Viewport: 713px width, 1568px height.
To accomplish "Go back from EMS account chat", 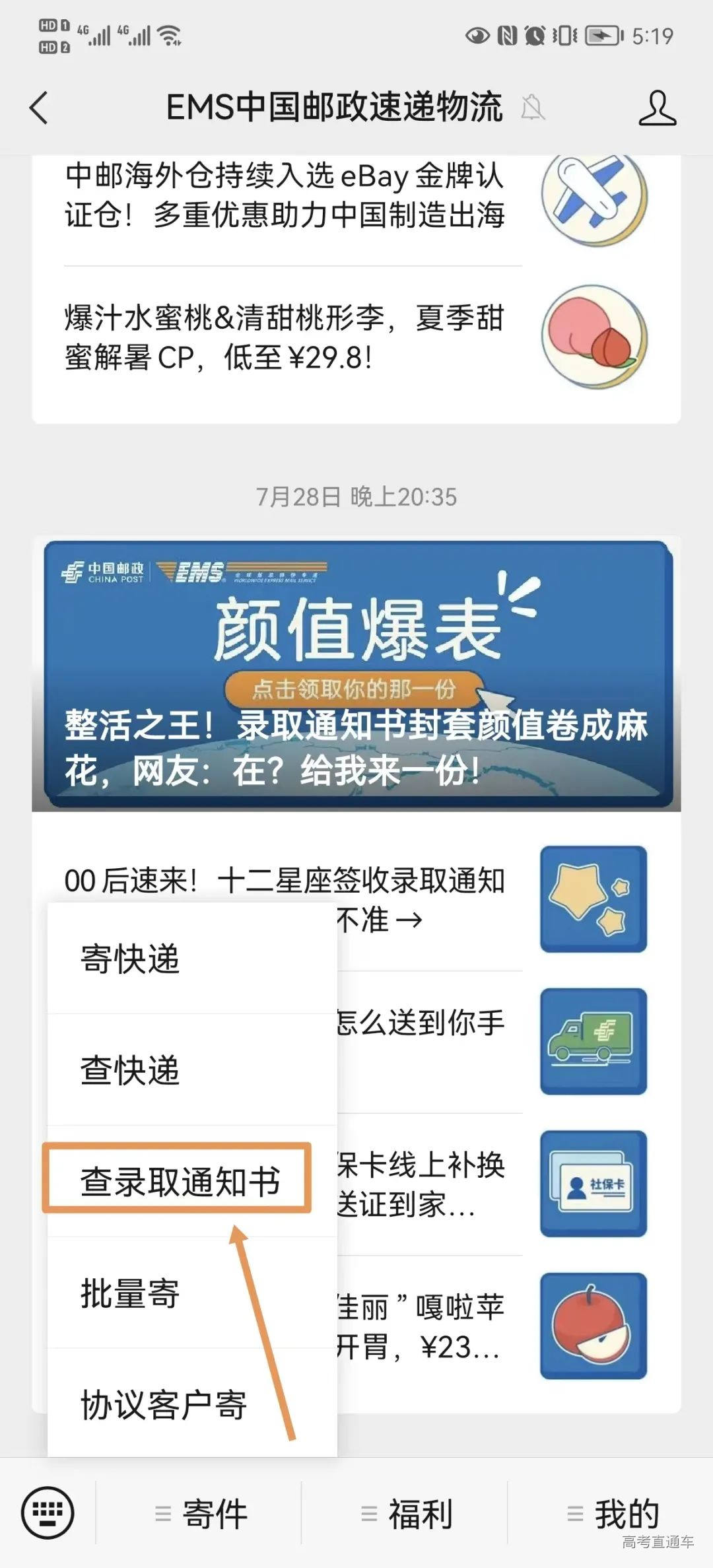I will pyautogui.click(x=39, y=108).
